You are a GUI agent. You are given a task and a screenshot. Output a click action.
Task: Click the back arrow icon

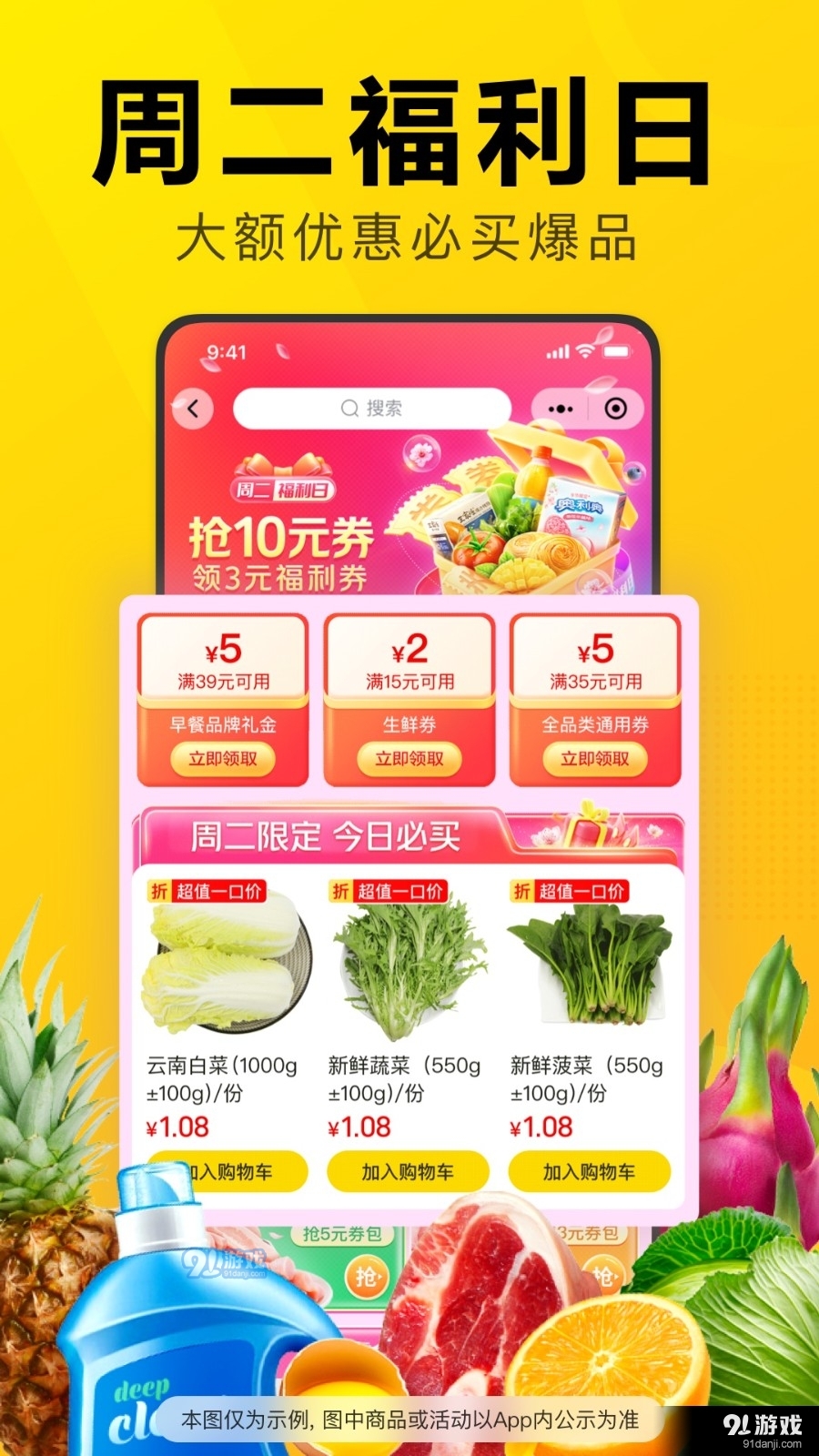click(x=193, y=409)
